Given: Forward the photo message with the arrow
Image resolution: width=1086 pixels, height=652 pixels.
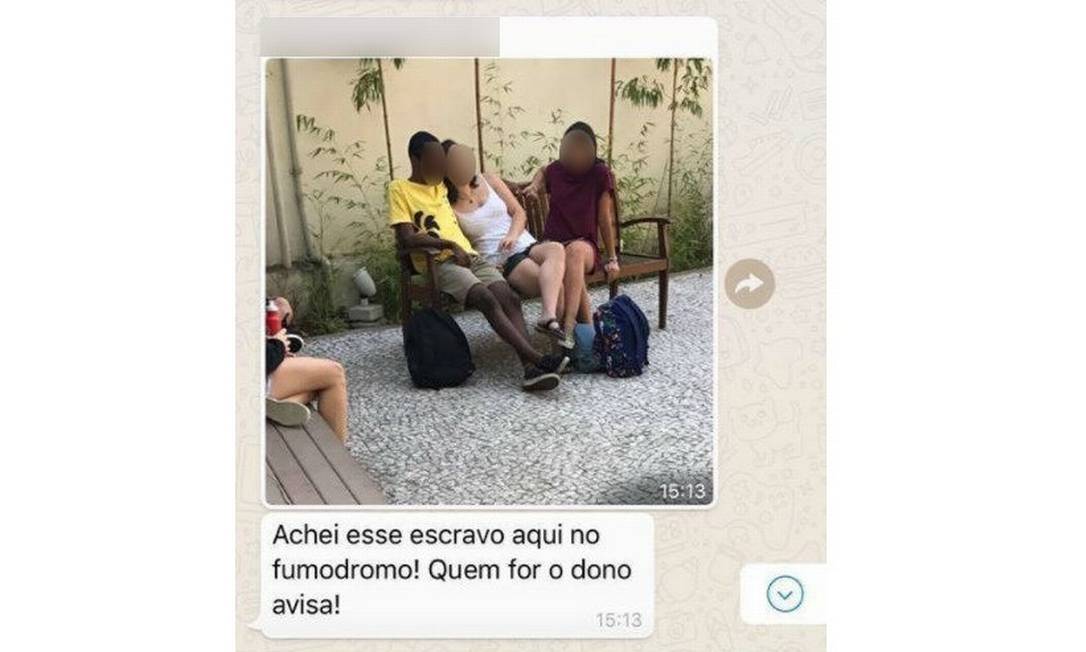Looking at the screenshot, I should (x=749, y=284).
